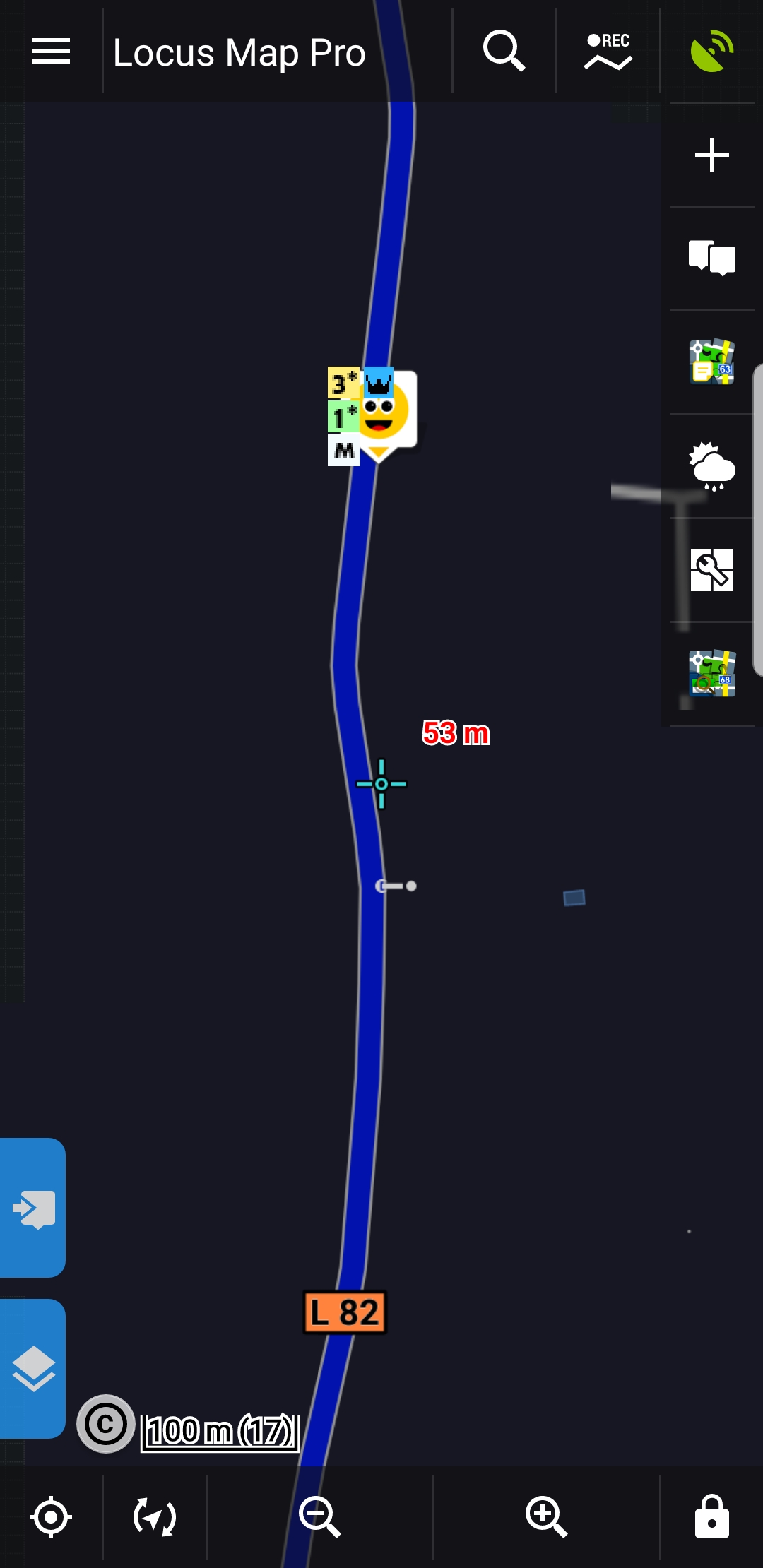Start track recording with REC button
The image size is (763, 1568).
[x=608, y=52]
